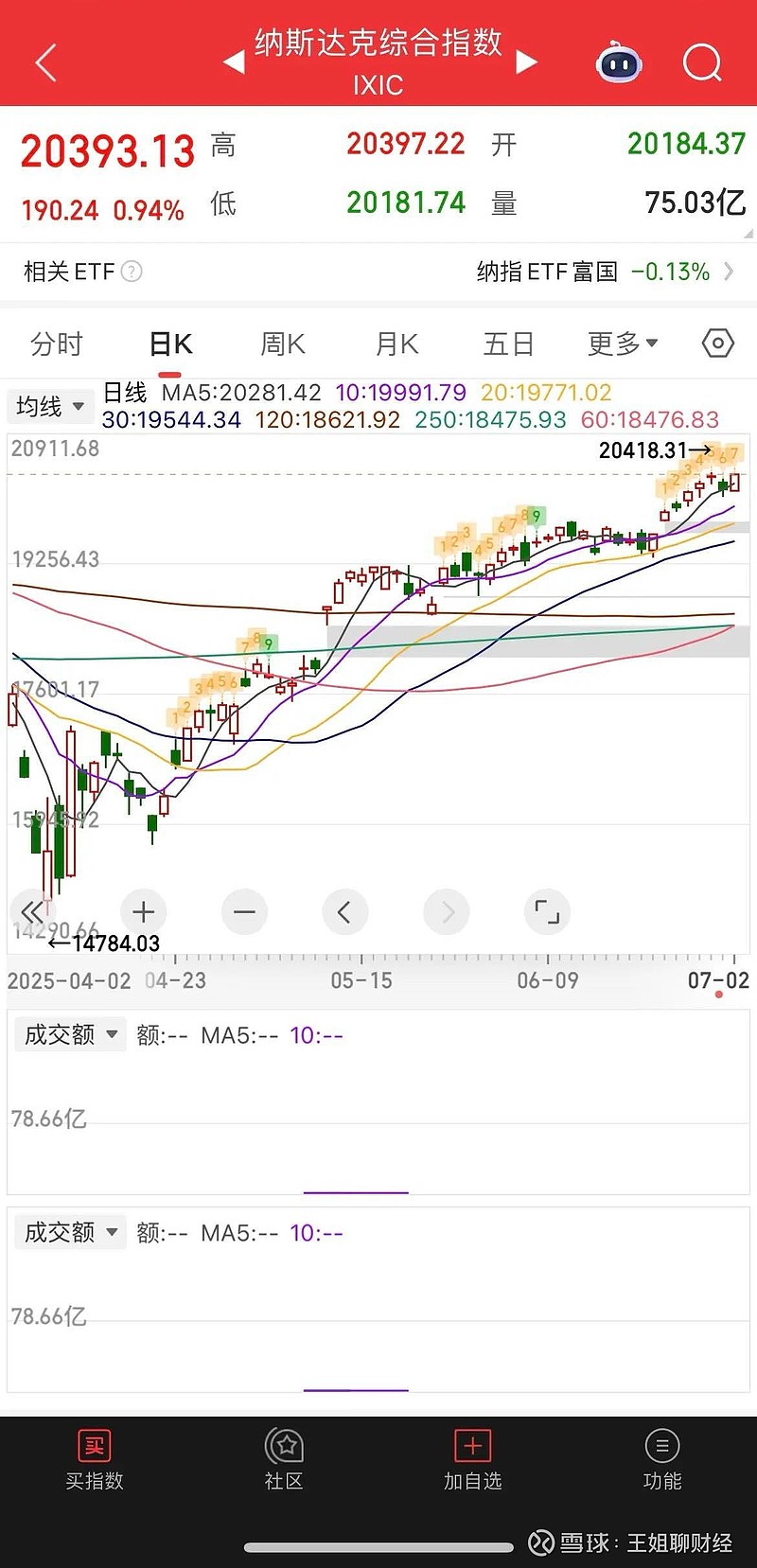Switch to the 五日 chart tab
This screenshot has height=1568, width=757.
[509, 344]
